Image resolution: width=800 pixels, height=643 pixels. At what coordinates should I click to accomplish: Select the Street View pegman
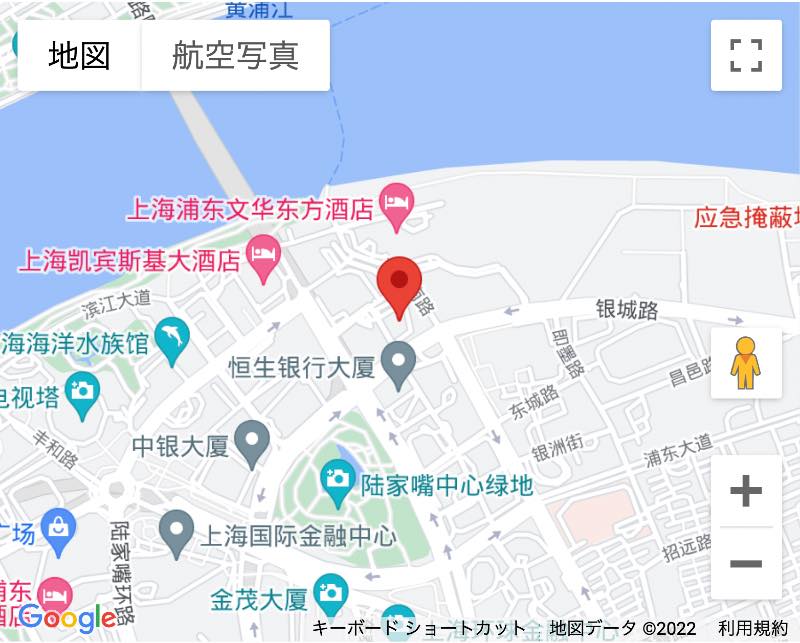746,363
